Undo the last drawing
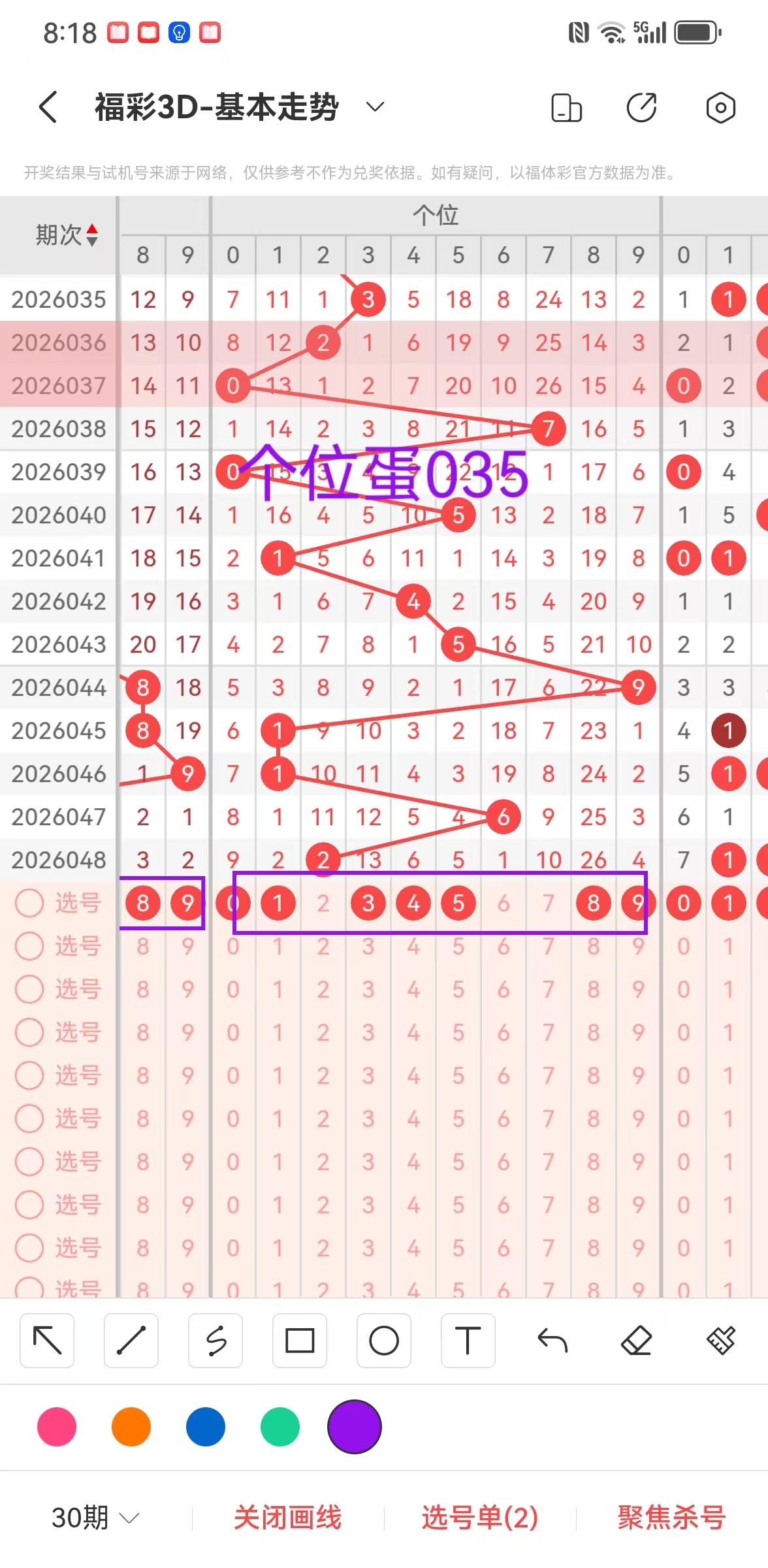The image size is (768, 1568). click(x=552, y=1341)
